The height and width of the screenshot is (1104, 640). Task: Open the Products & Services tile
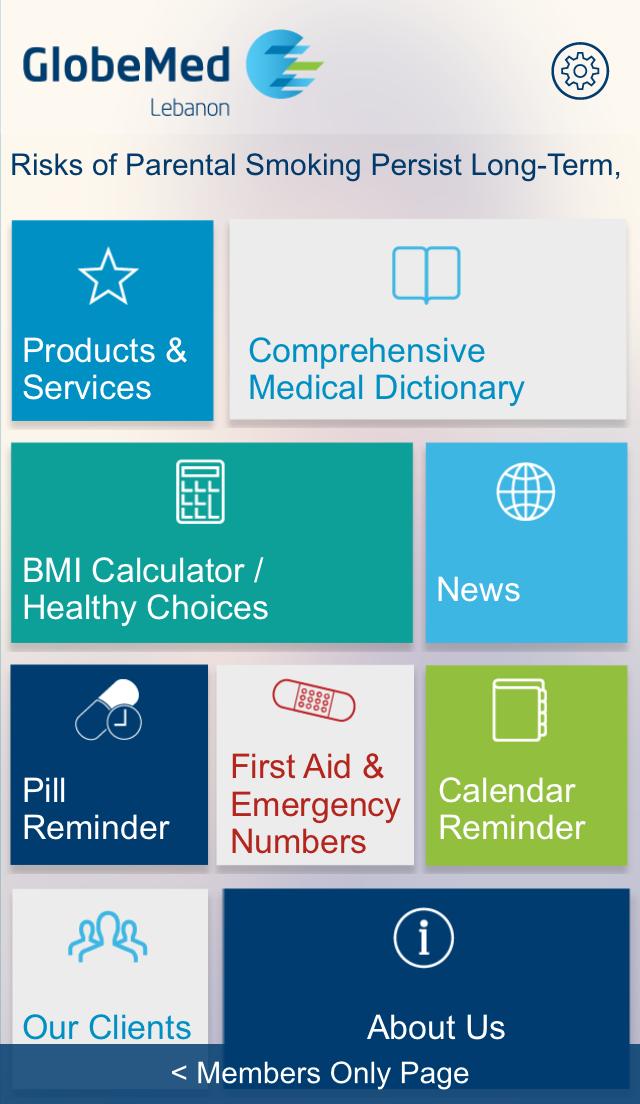pos(112,320)
